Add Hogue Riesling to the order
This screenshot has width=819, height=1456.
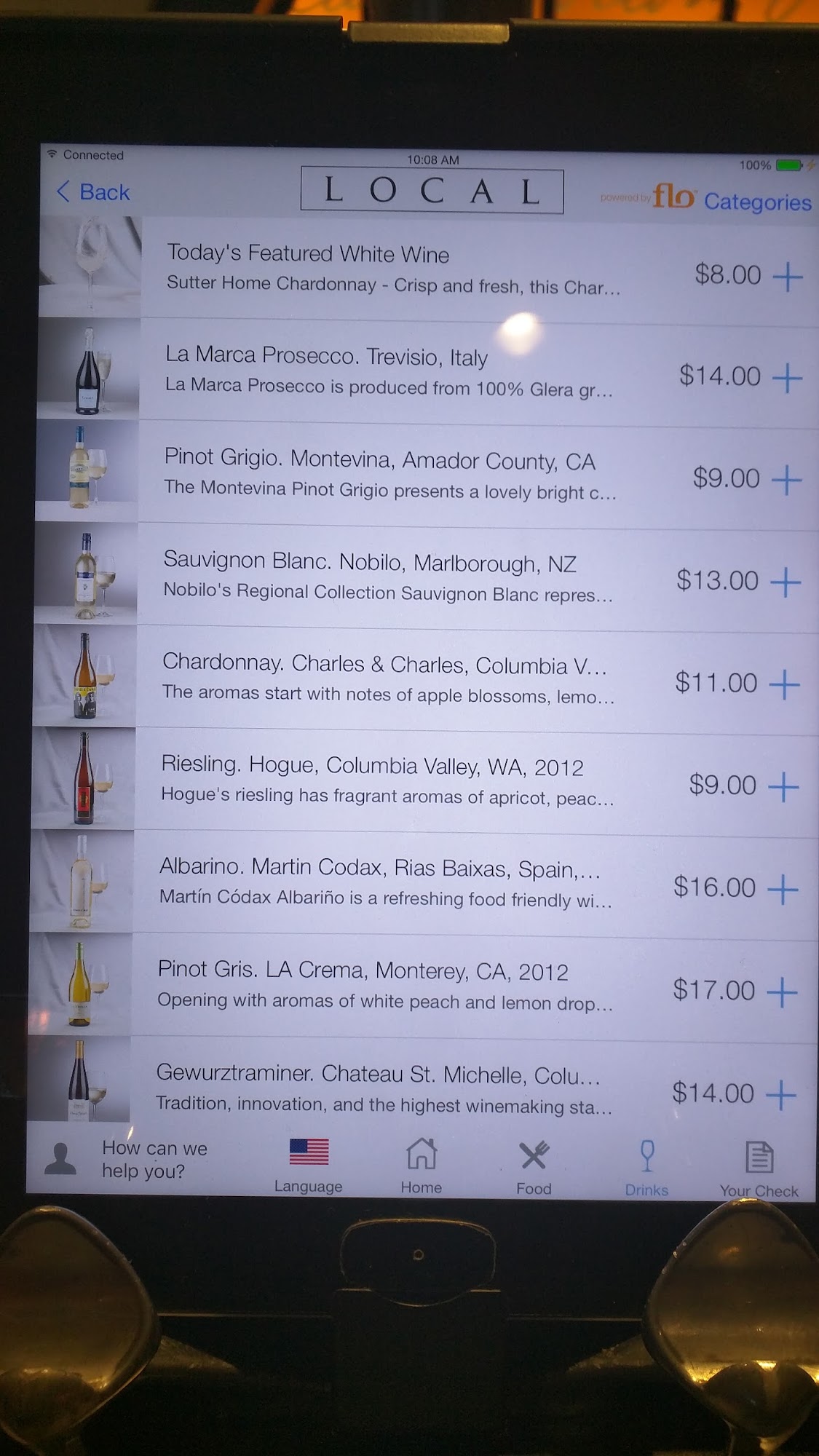(x=784, y=786)
